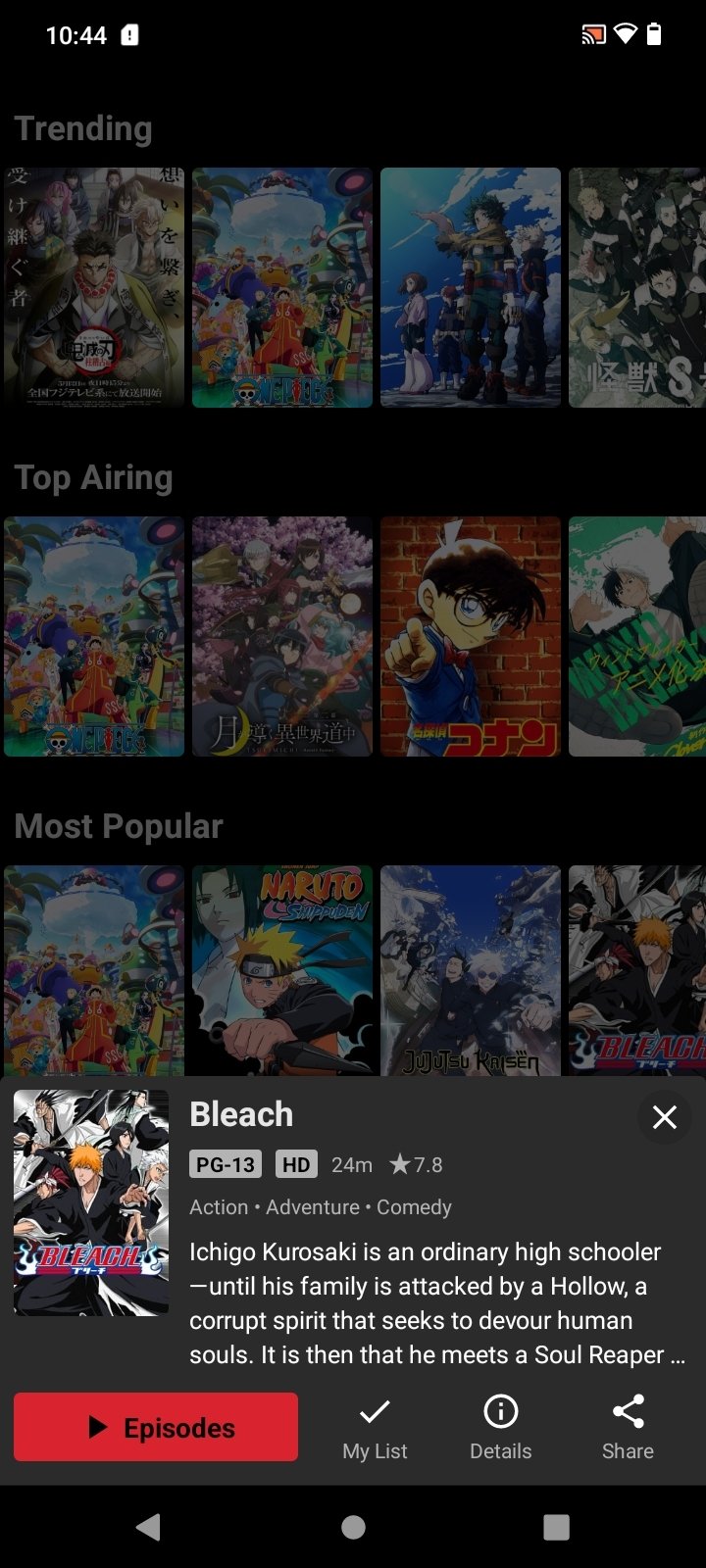
Task: Return to the phone's home screen
Action: (353, 1526)
